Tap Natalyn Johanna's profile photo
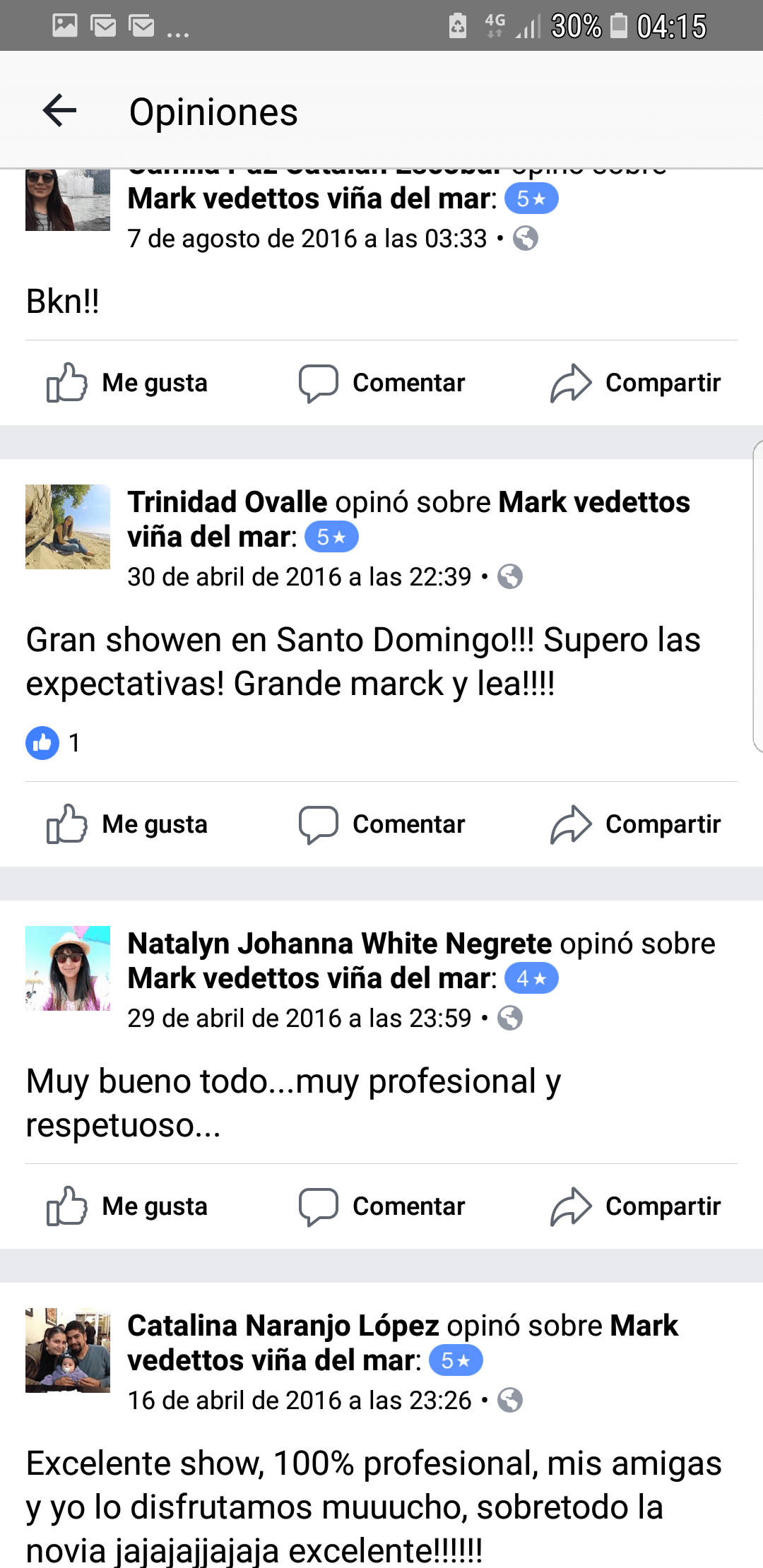763x1568 pixels. (68, 968)
